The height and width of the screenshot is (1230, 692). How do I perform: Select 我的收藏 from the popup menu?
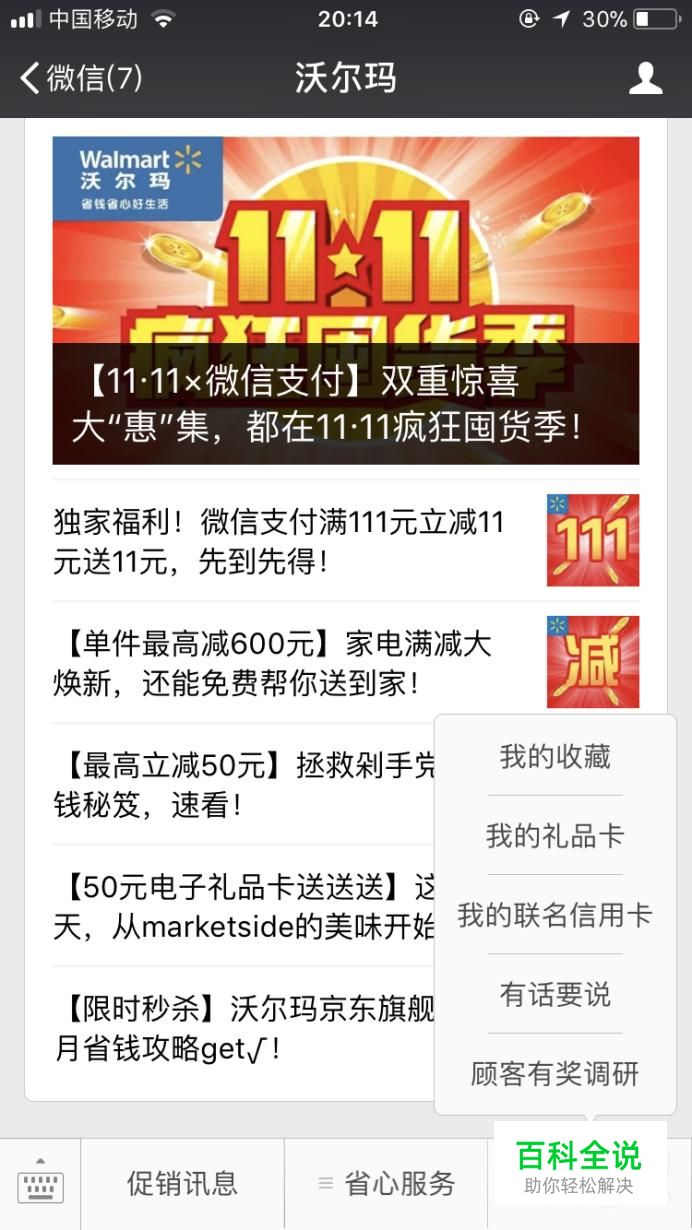[555, 756]
